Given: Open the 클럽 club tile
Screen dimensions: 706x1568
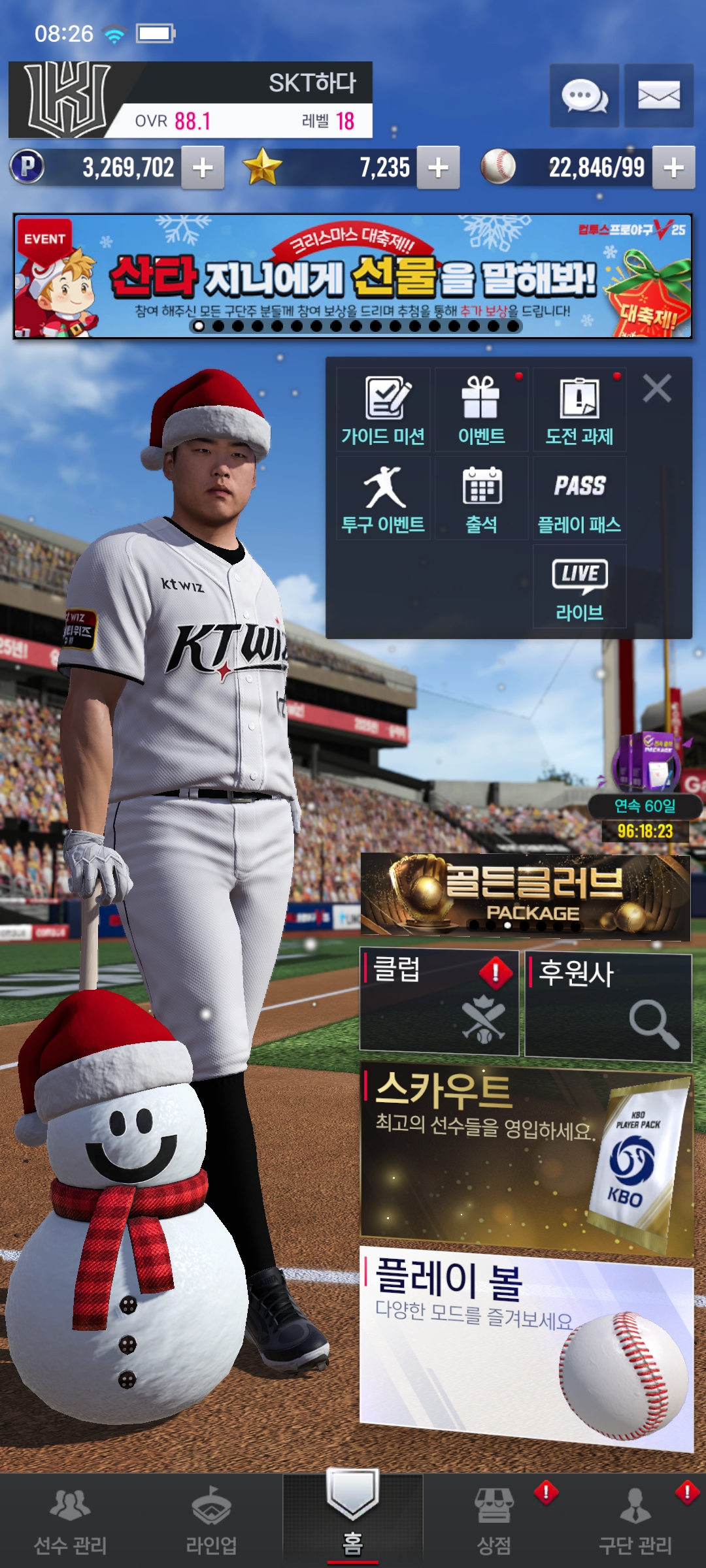Looking at the screenshot, I should [439, 1003].
